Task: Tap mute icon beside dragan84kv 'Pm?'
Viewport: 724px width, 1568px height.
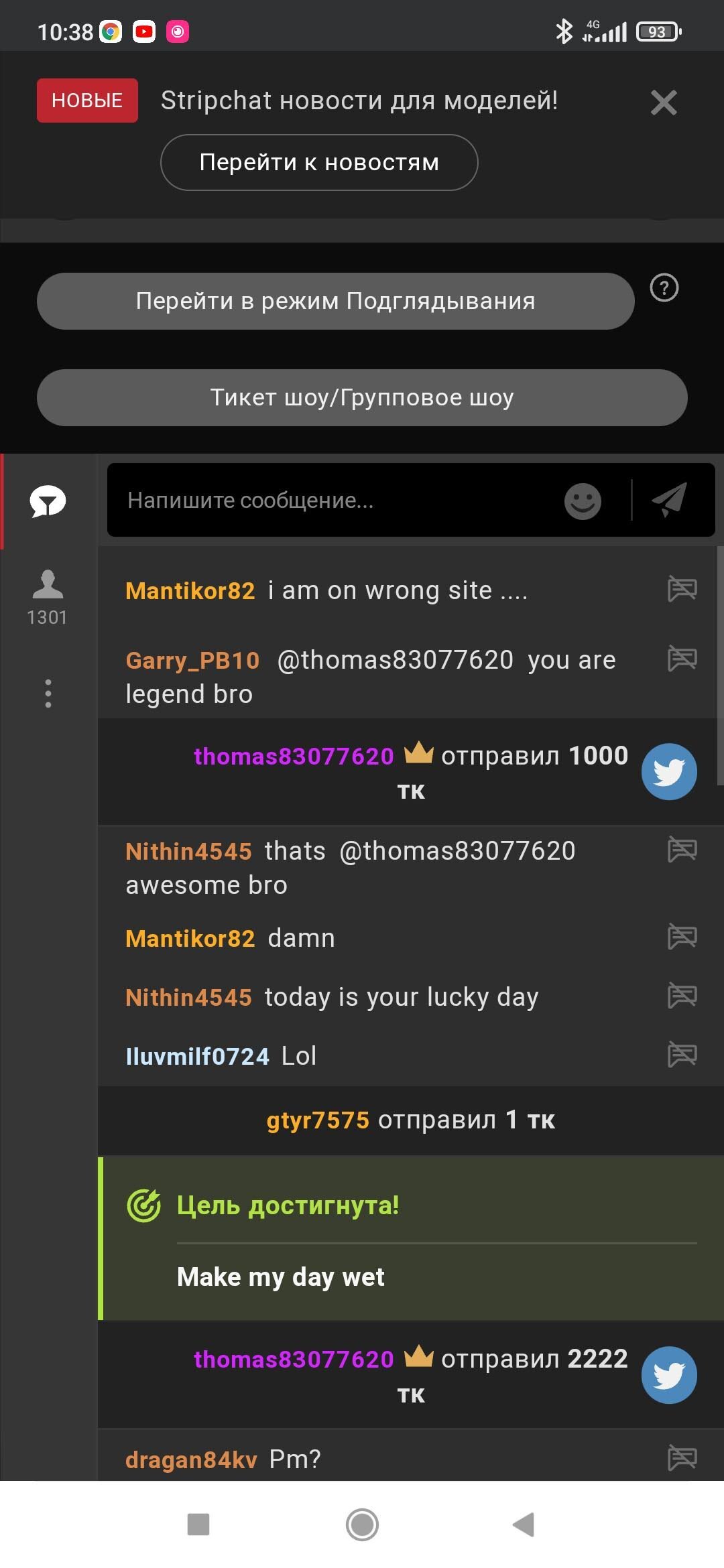Action: (682, 1457)
